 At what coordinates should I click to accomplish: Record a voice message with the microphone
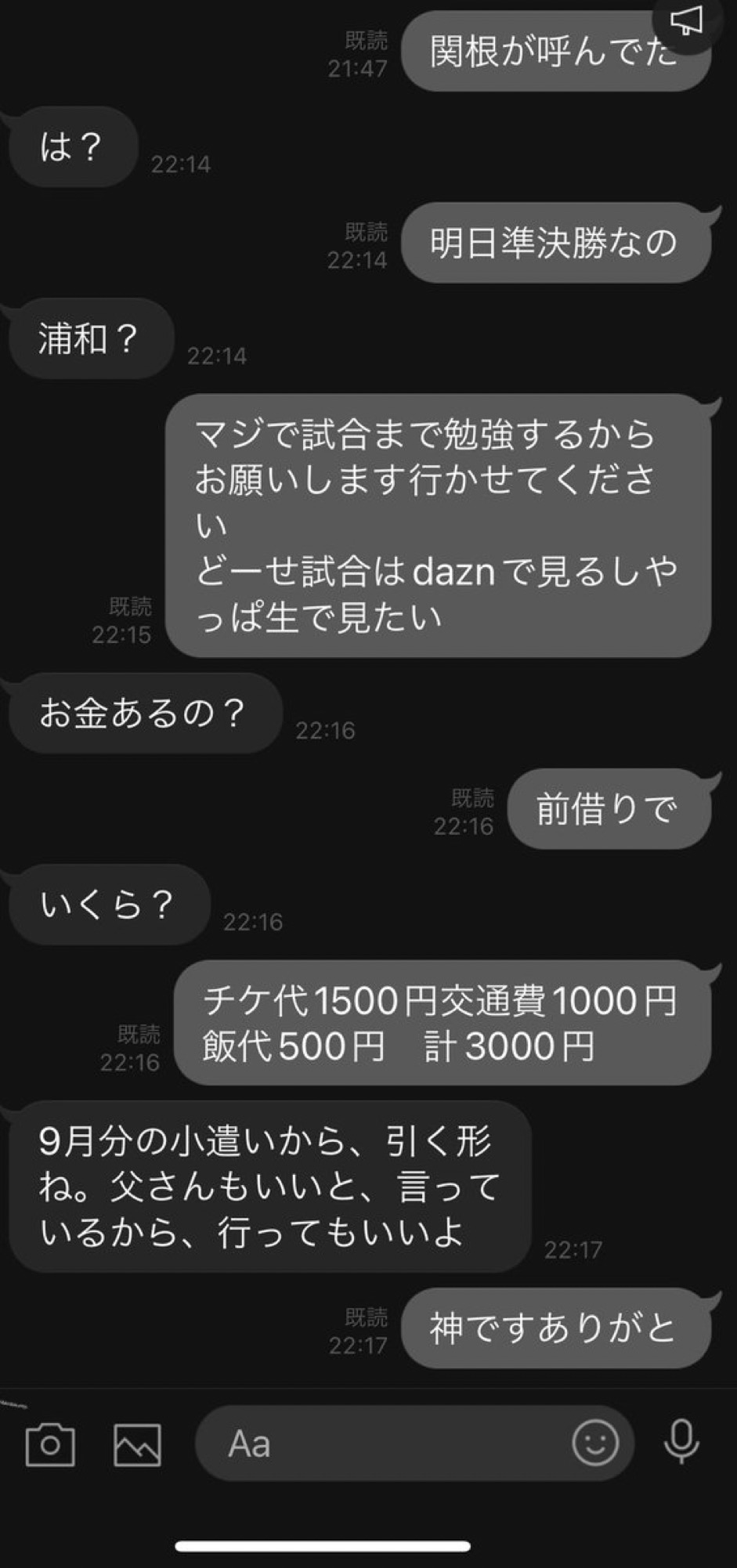pos(681,1441)
